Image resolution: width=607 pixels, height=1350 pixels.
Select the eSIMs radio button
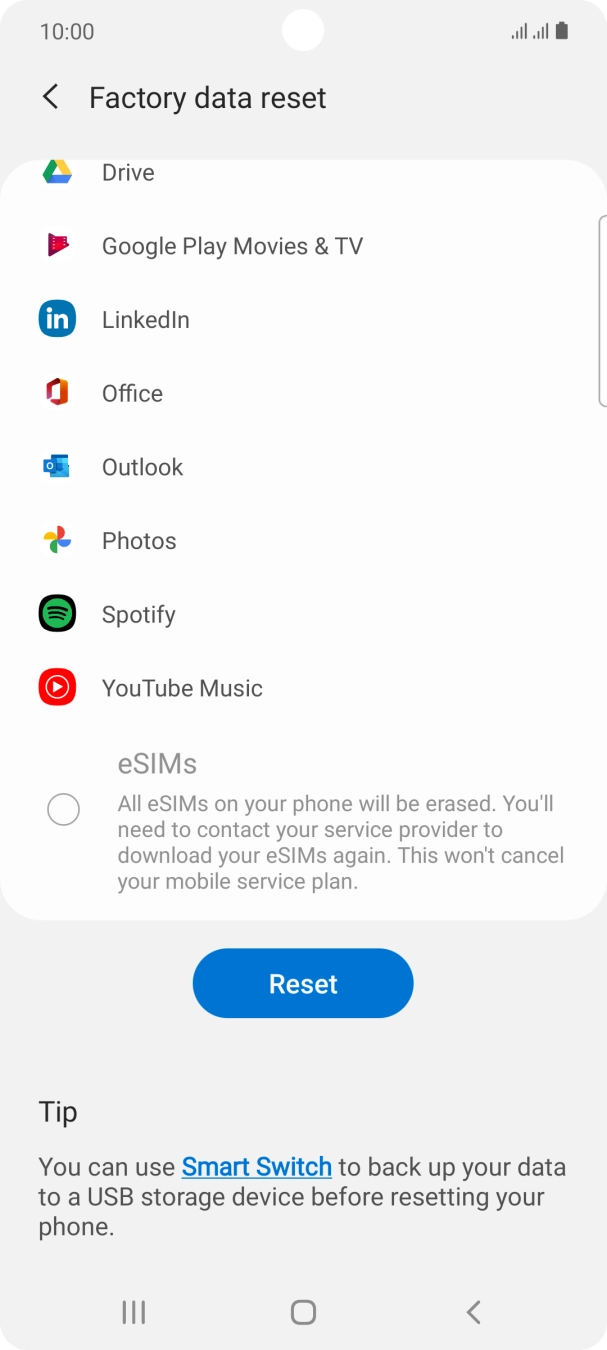[64, 809]
